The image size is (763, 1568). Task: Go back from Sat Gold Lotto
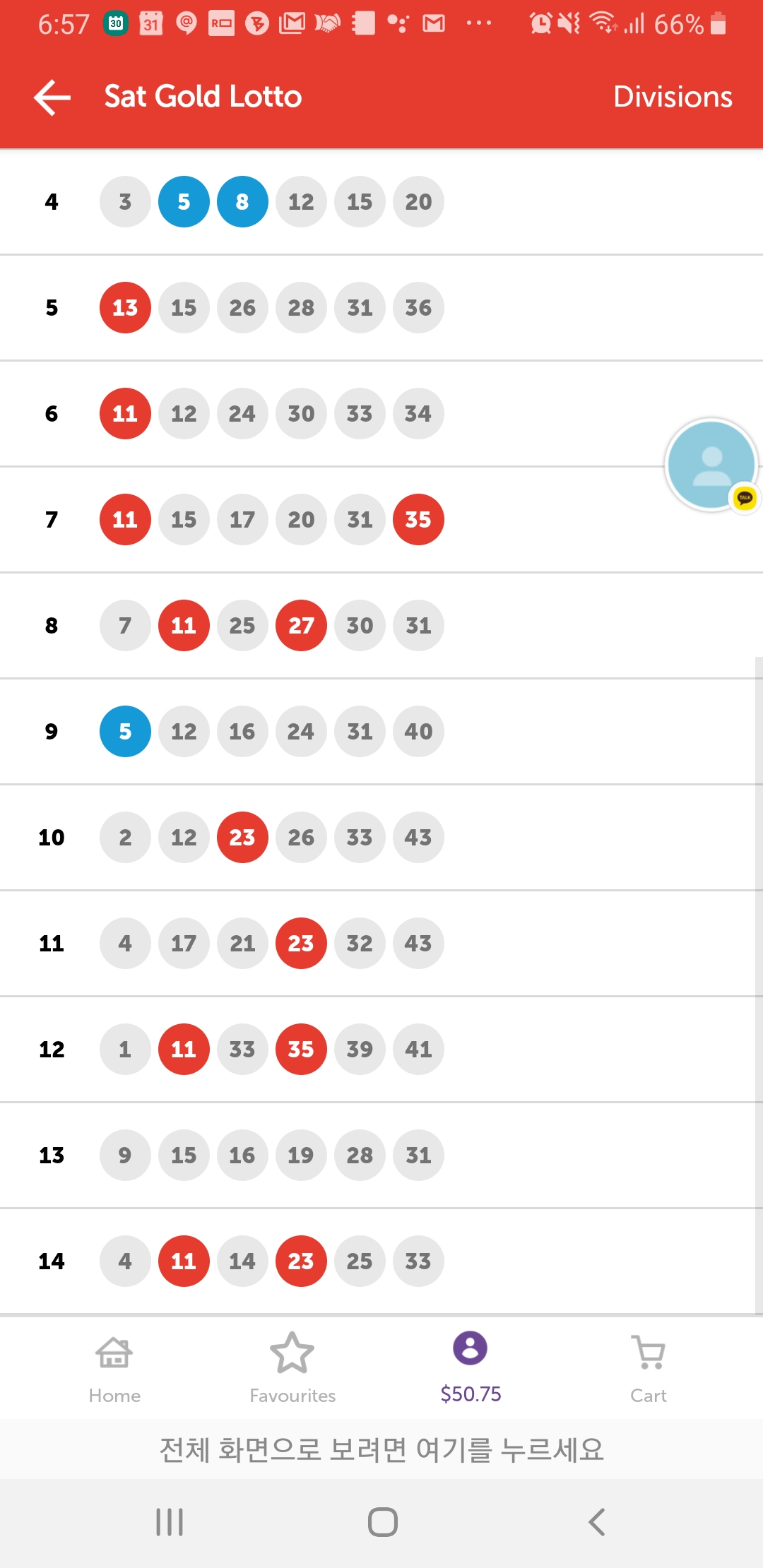click(52, 97)
